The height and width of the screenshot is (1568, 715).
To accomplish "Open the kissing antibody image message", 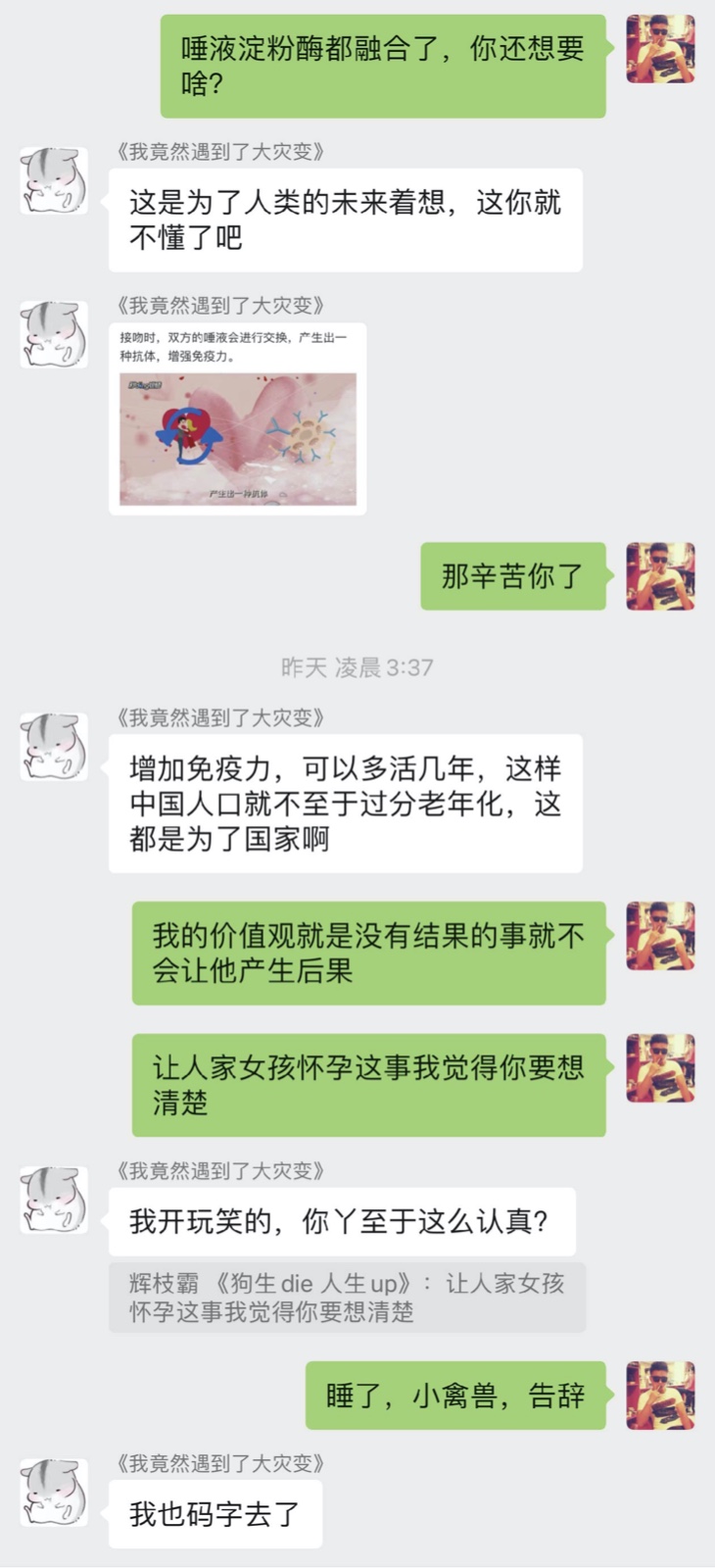I will pos(237,419).
